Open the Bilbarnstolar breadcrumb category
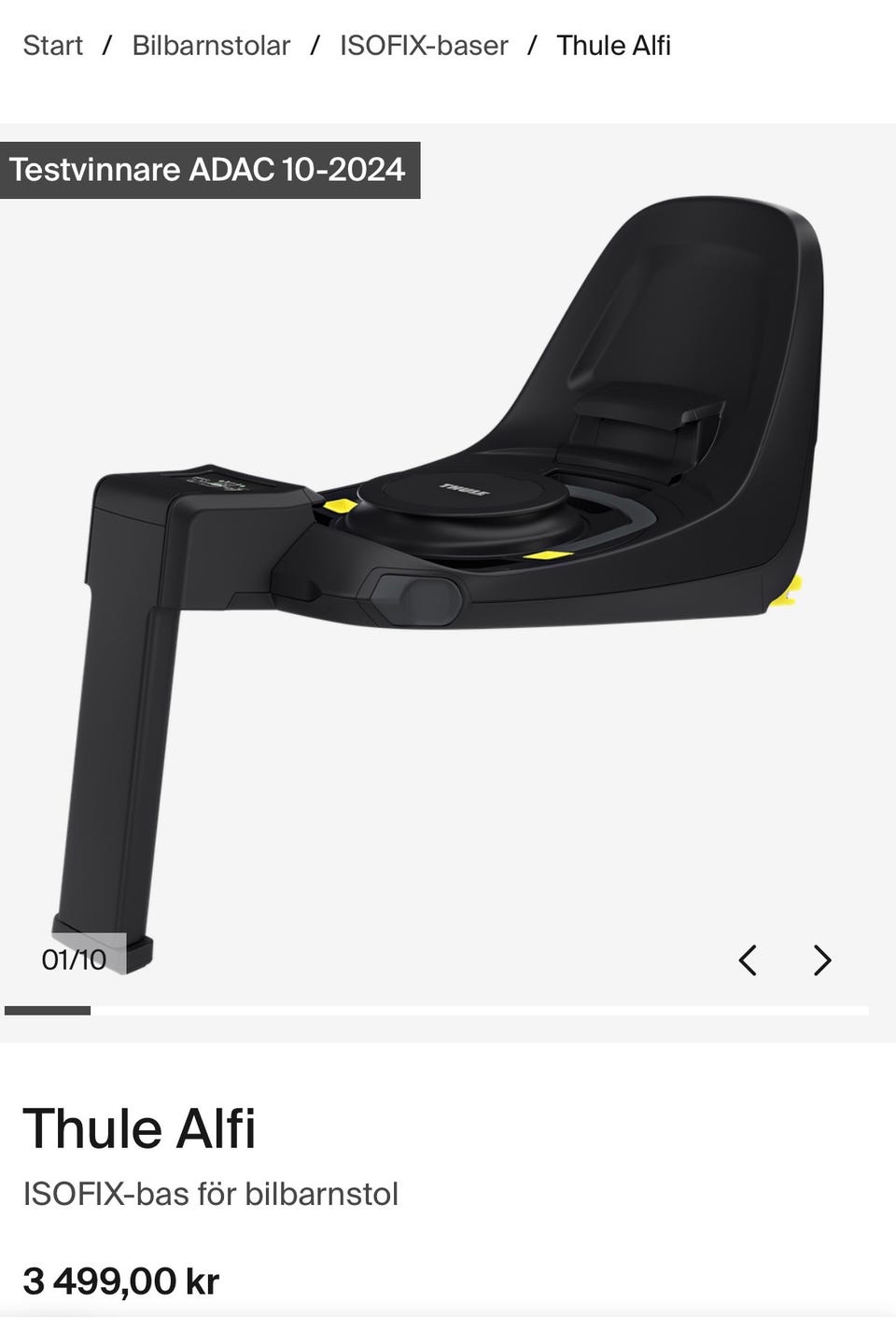The image size is (896, 1317). (x=211, y=45)
